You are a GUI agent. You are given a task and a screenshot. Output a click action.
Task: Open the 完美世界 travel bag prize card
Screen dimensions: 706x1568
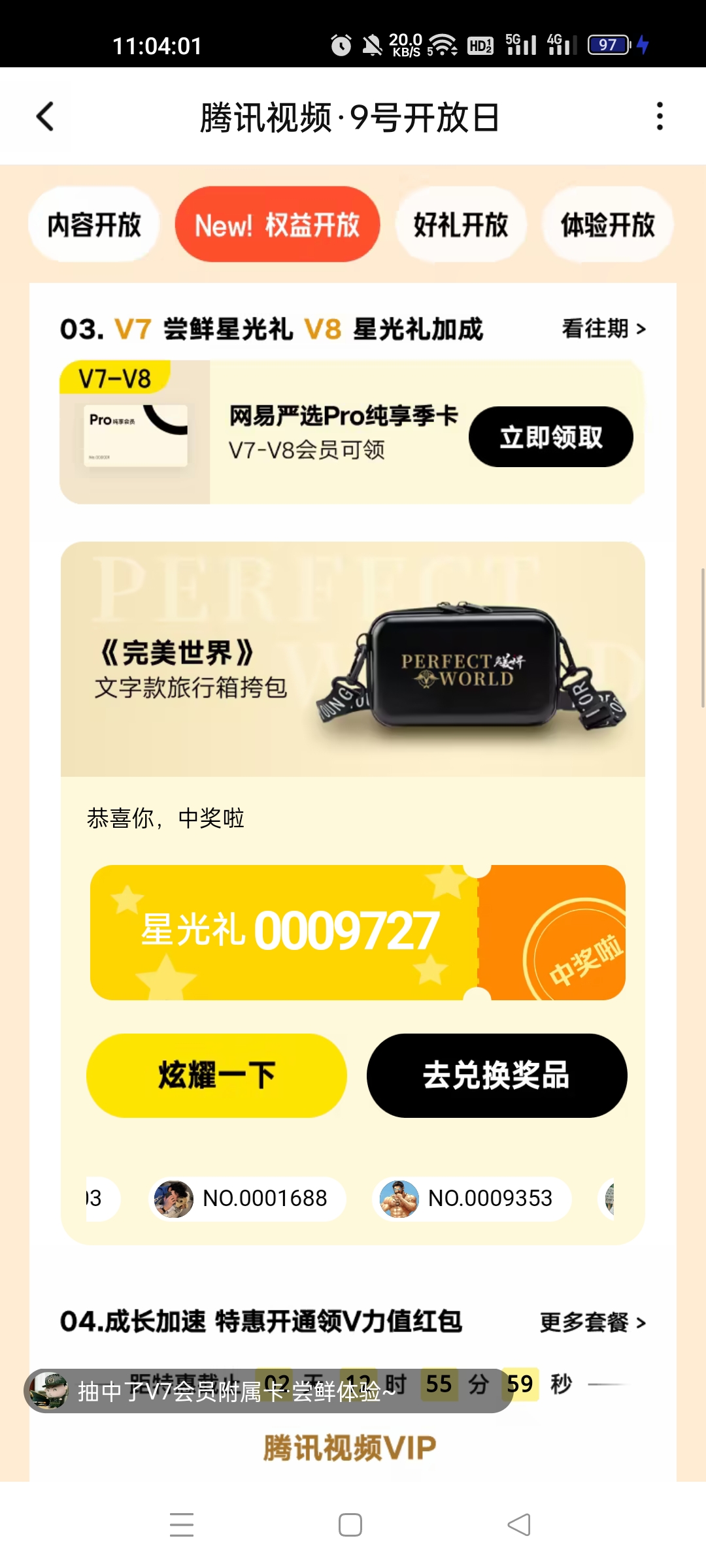tap(353, 659)
